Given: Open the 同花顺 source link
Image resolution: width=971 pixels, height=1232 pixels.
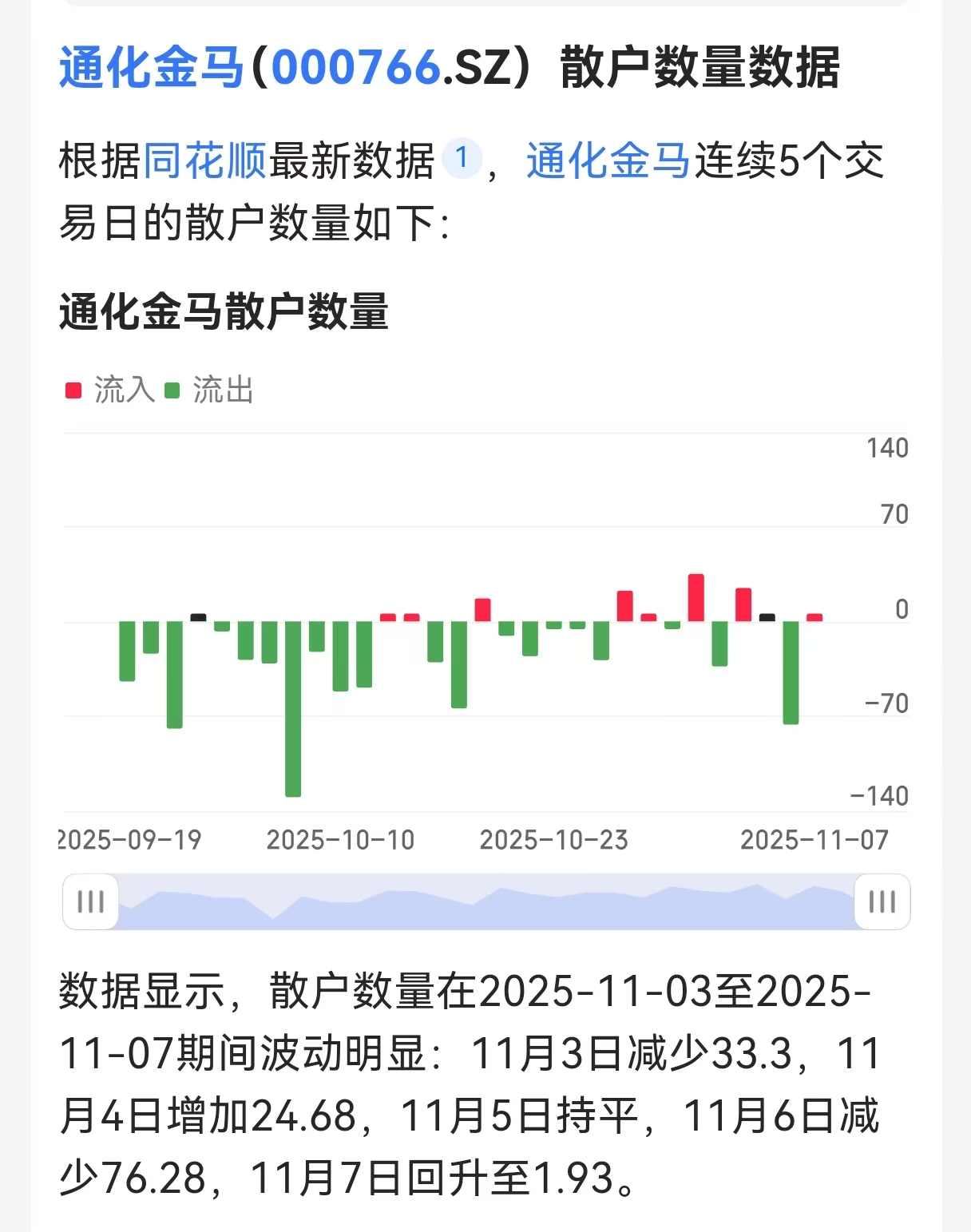Looking at the screenshot, I should 204,161.
